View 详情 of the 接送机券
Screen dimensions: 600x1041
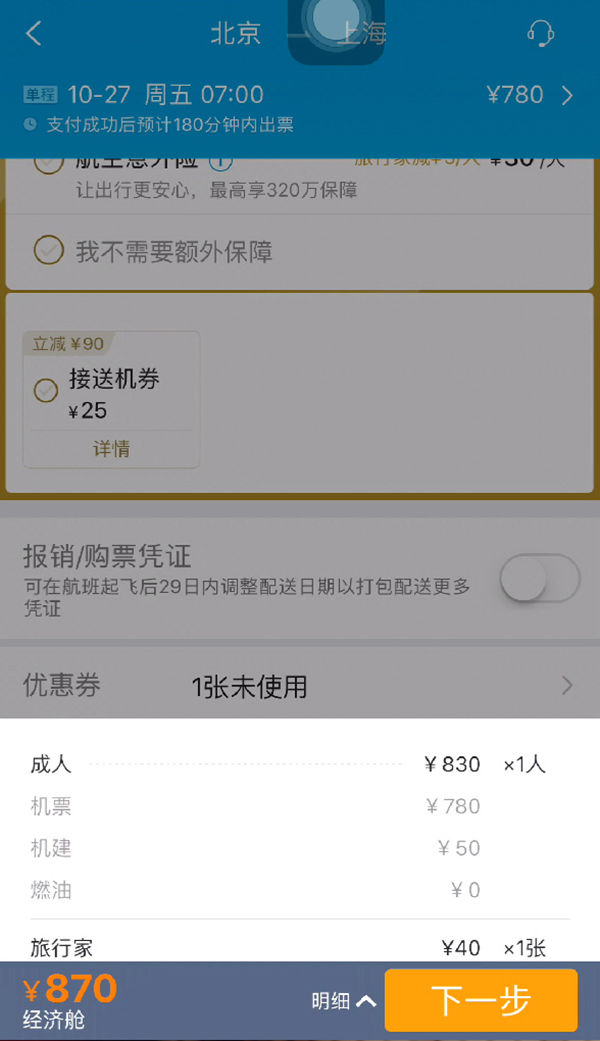coord(111,449)
